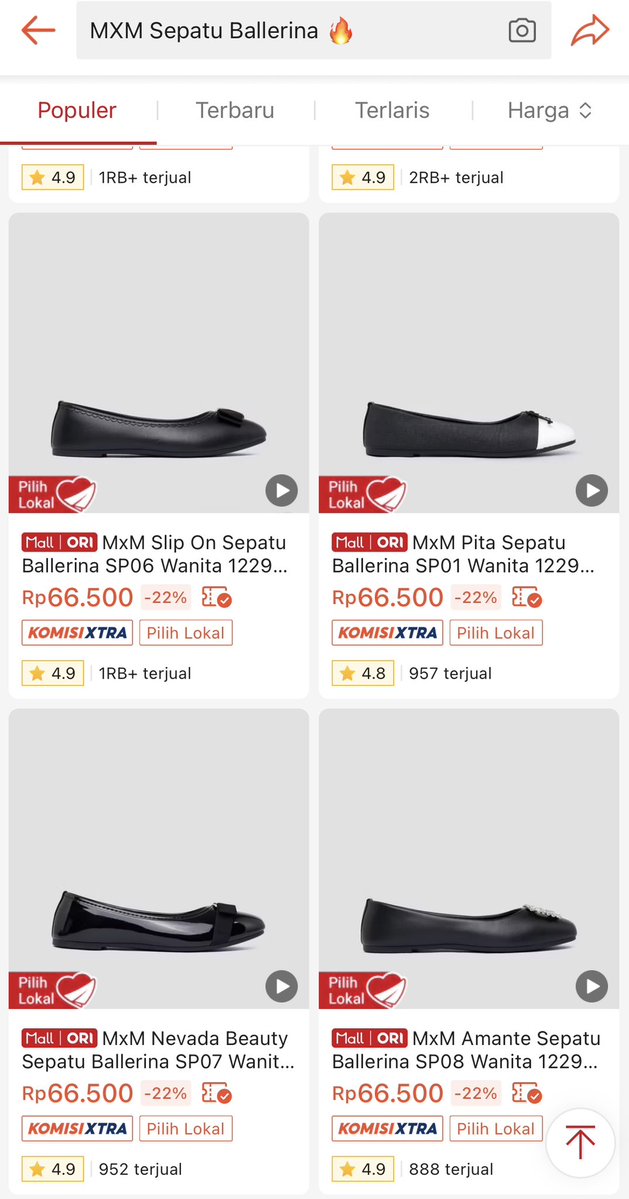The width and height of the screenshot is (629, 1199).
Task: Switch to the Terbaru tab
Action: (235, 110)
